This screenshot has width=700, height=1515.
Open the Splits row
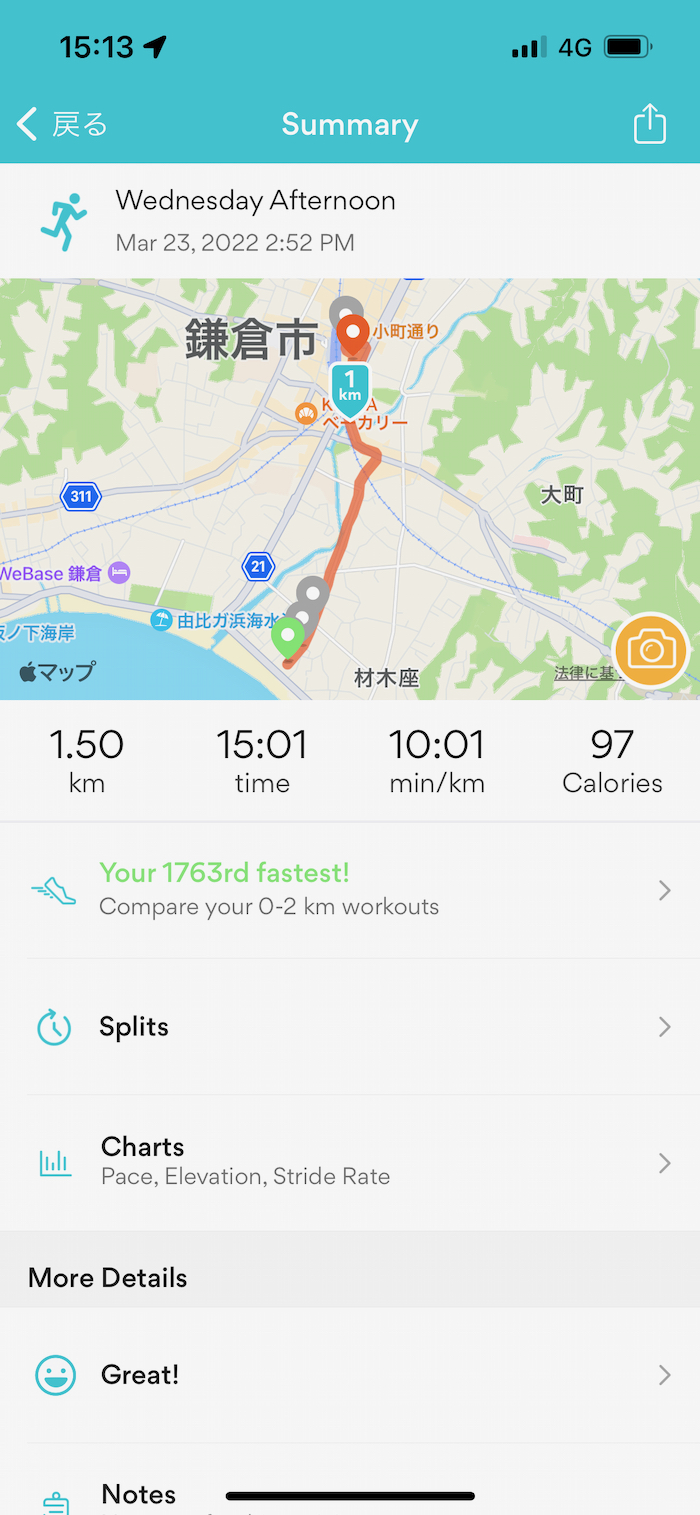[x=350, y=1027]
